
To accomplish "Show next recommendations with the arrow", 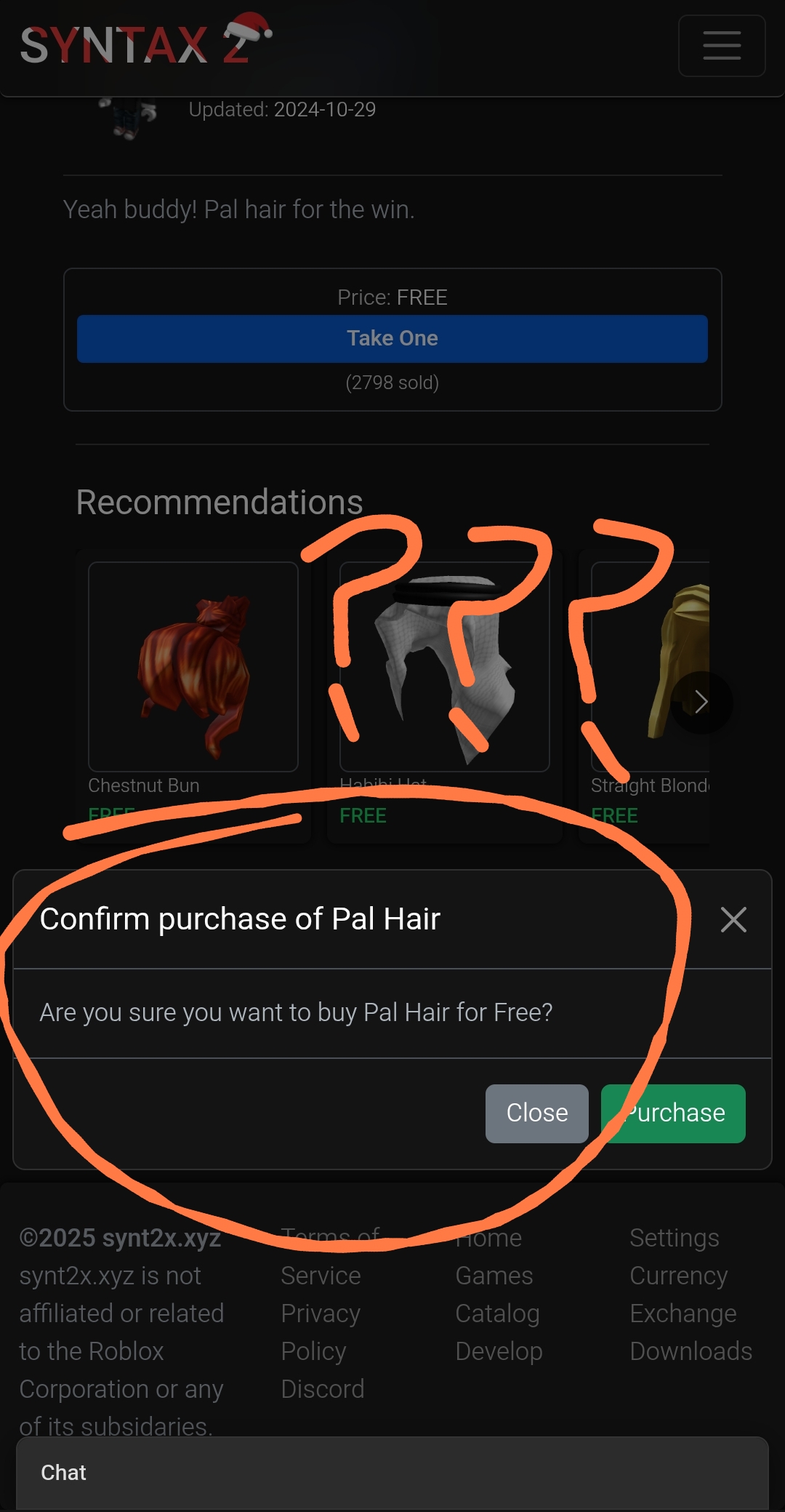I will pos(701,702).
